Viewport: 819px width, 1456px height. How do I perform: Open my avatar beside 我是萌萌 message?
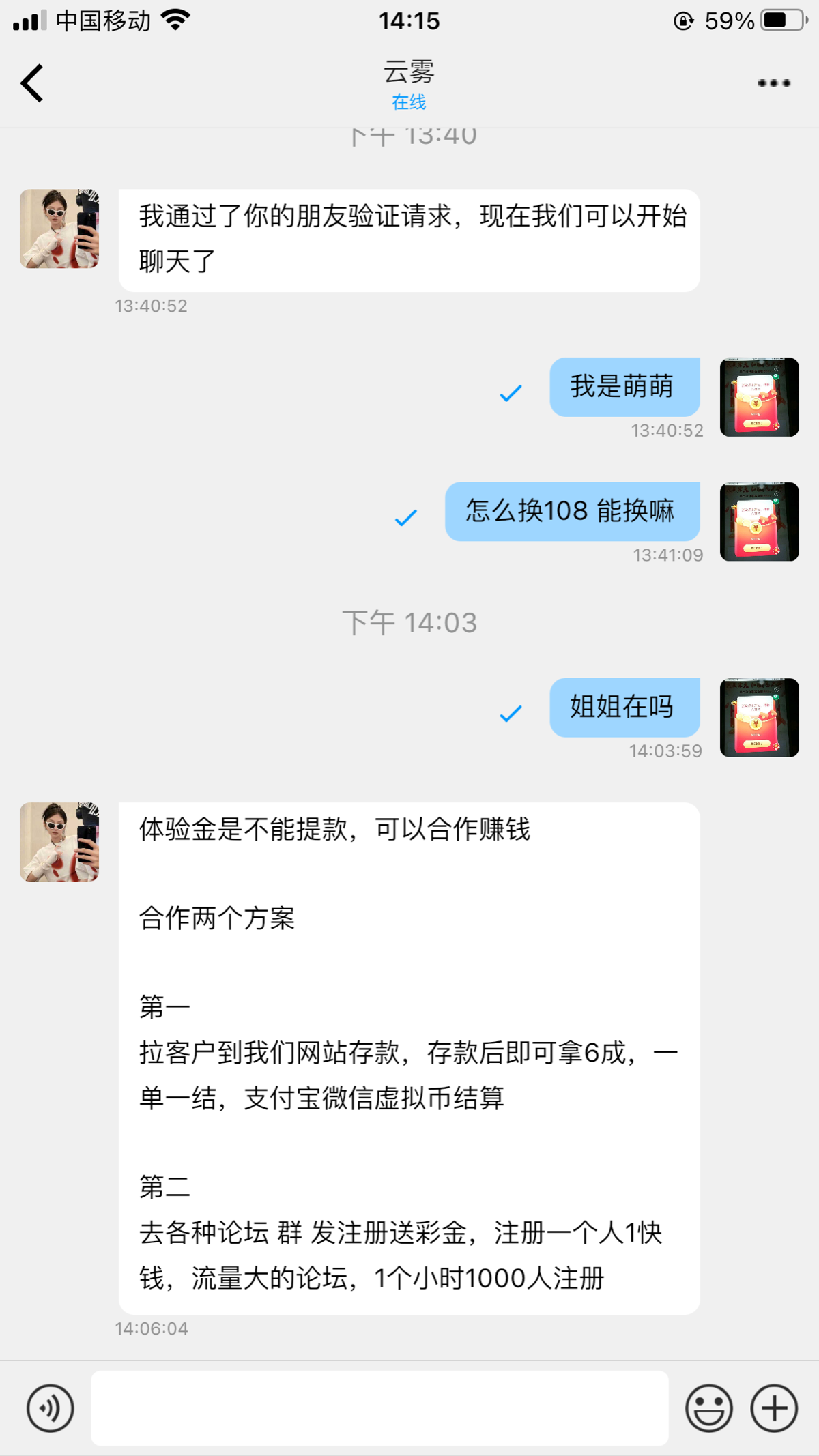click(759, 397)
